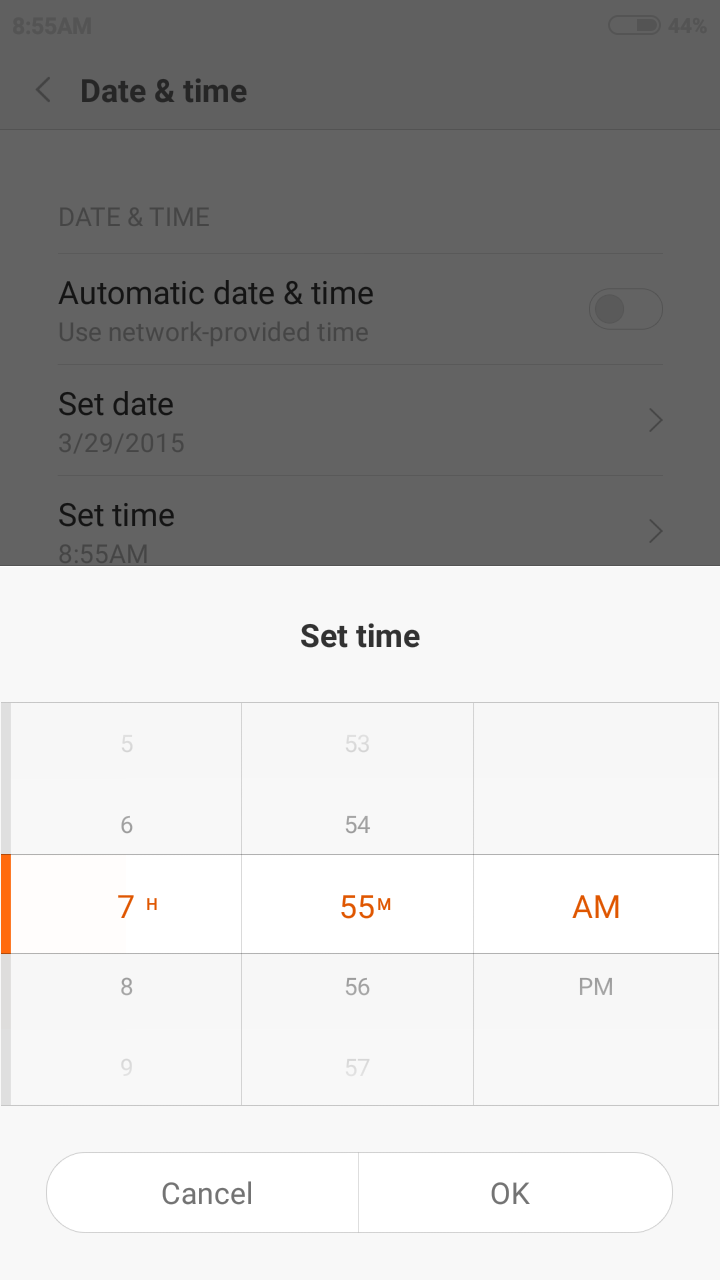
Task: Select minute 57 in the picker
Action: coord(357,1067)
